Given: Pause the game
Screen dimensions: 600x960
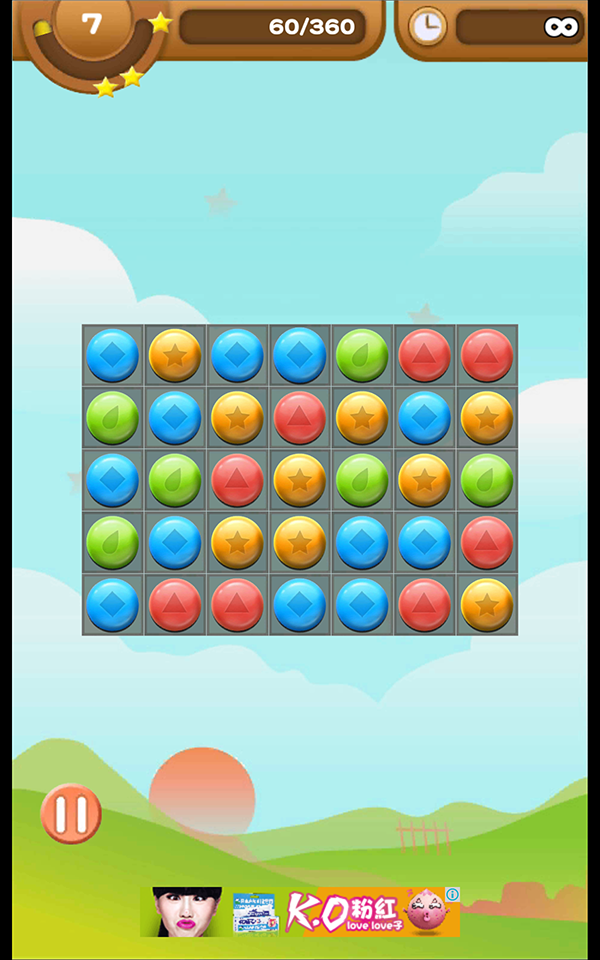Looking at the screenshot, I should pos(71,813).
